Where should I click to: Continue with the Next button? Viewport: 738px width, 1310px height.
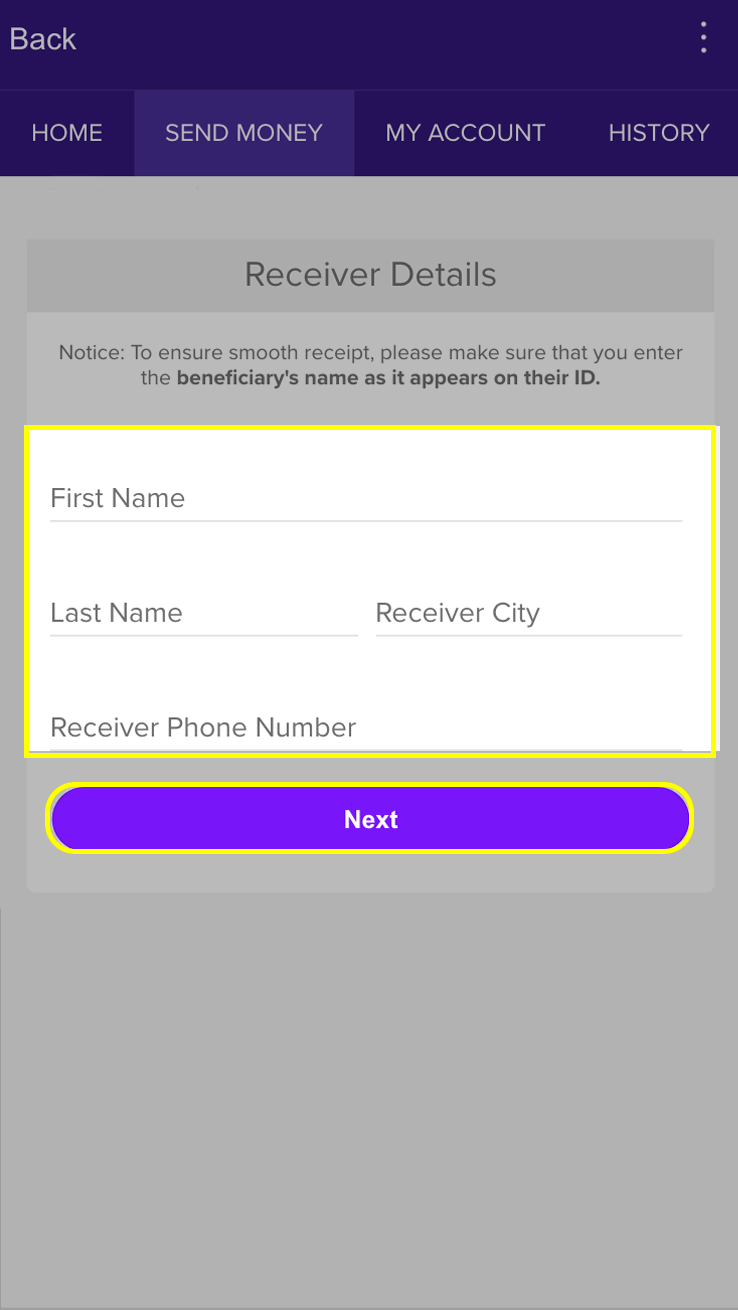(370, 819)
